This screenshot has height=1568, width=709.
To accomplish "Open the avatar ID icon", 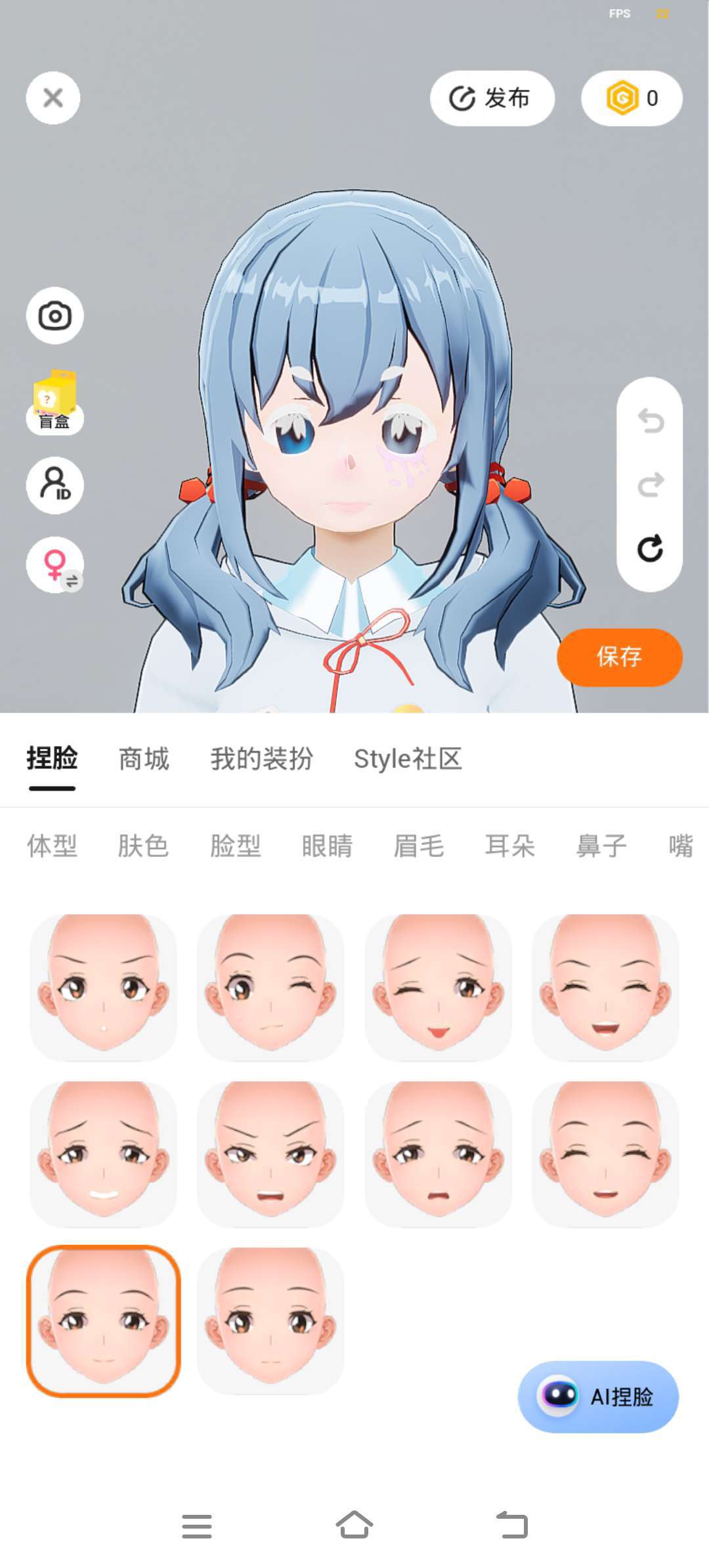I will pyautogui.click(x=54, y=485).
